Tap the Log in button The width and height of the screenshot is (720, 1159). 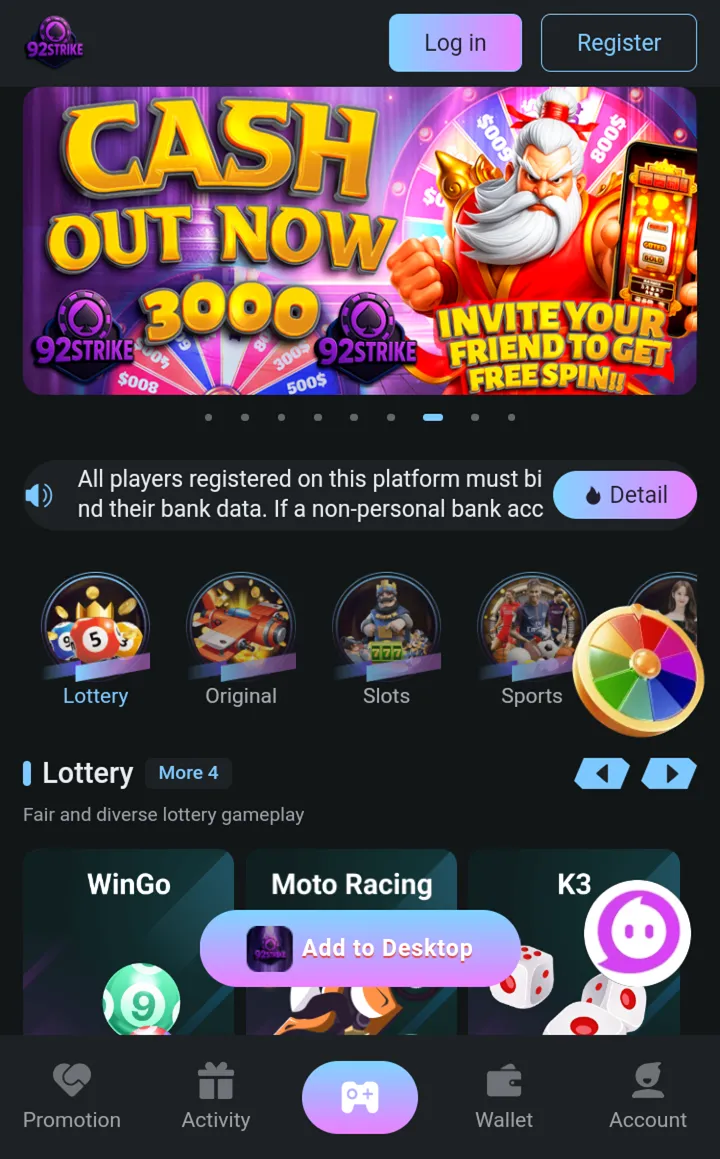[x=455, y=43]
